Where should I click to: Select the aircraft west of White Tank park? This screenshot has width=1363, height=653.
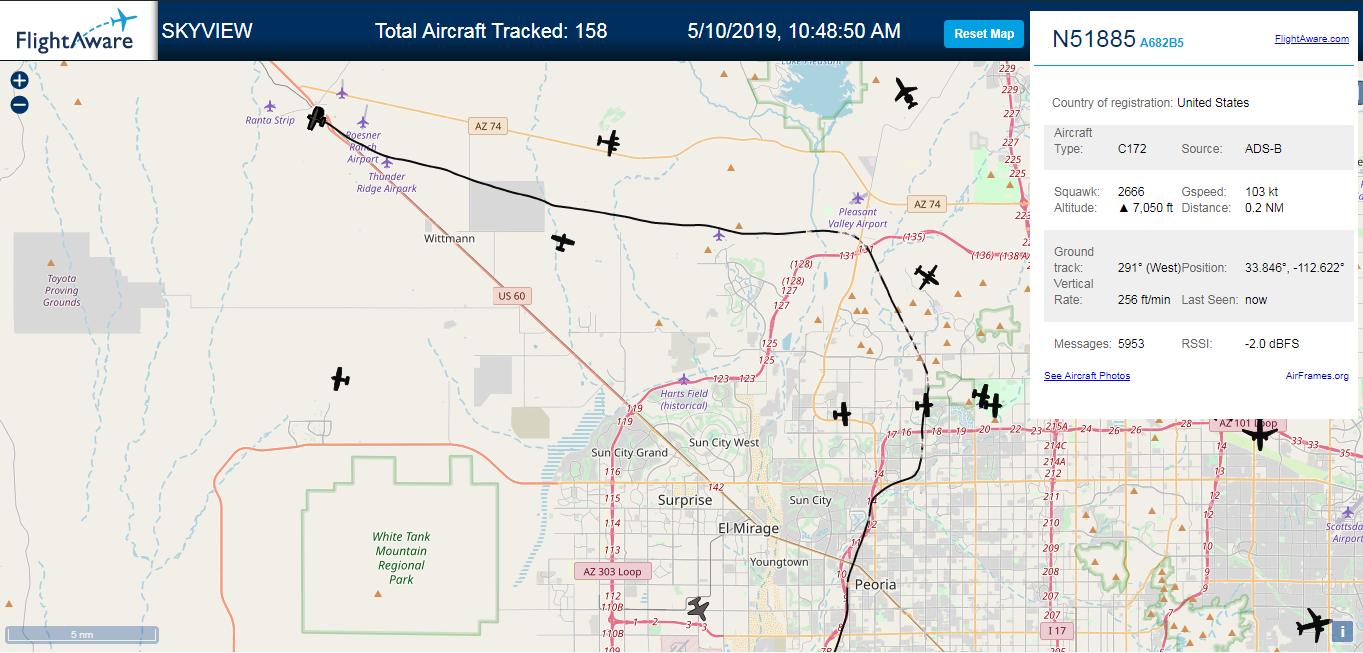[x=340, y=379]
